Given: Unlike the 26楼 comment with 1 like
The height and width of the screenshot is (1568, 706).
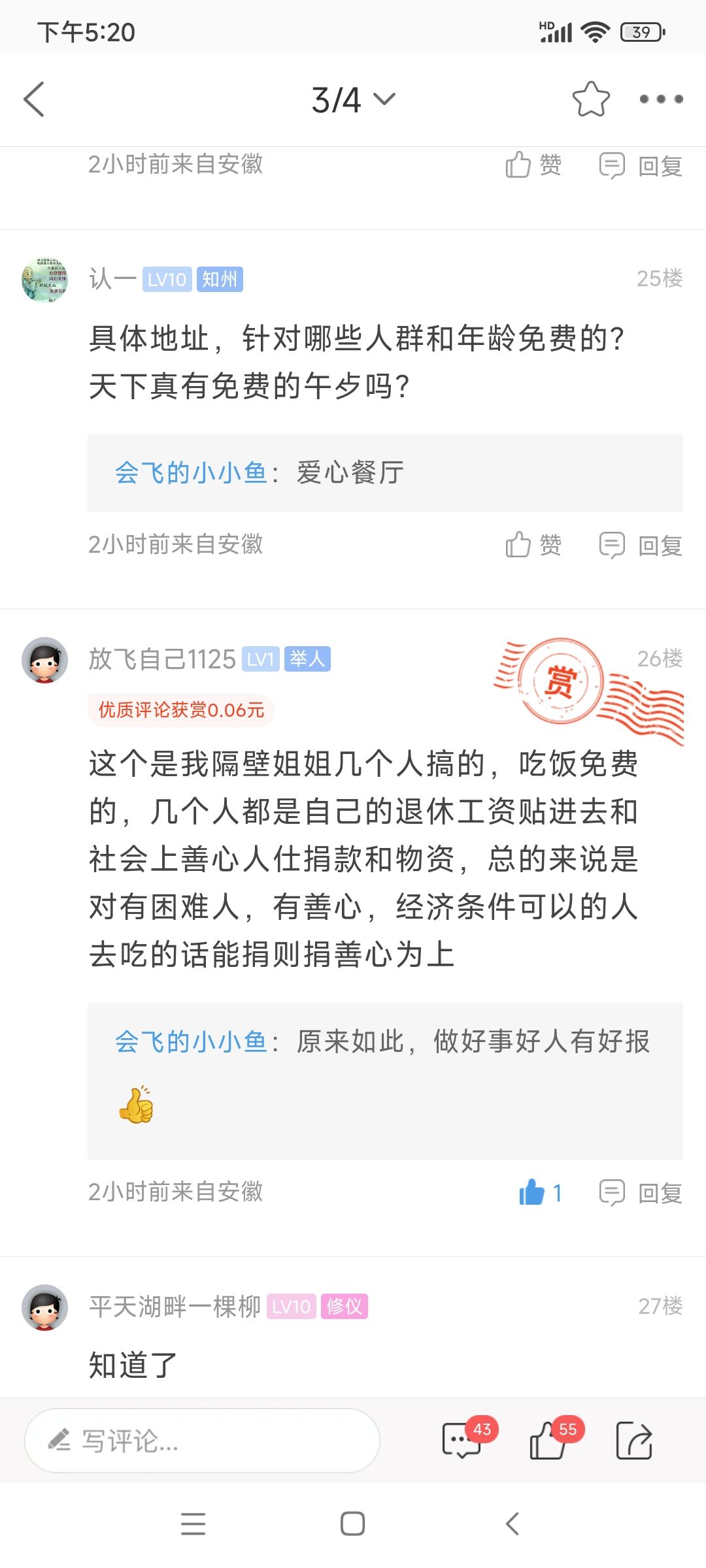Looking at the screenshot, I should coord(539,1192).
